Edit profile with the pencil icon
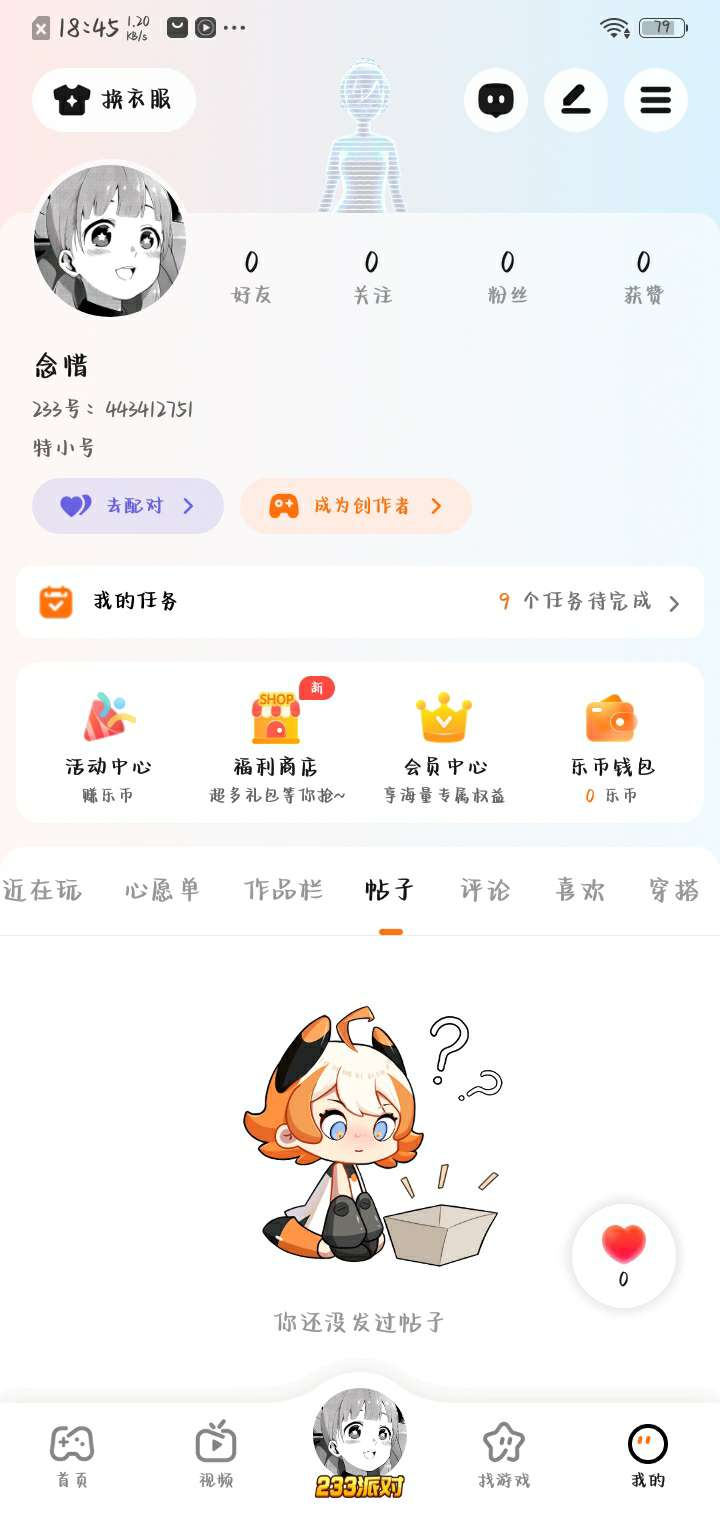This screenshot has height=1520, width=720. coord(576,100)
